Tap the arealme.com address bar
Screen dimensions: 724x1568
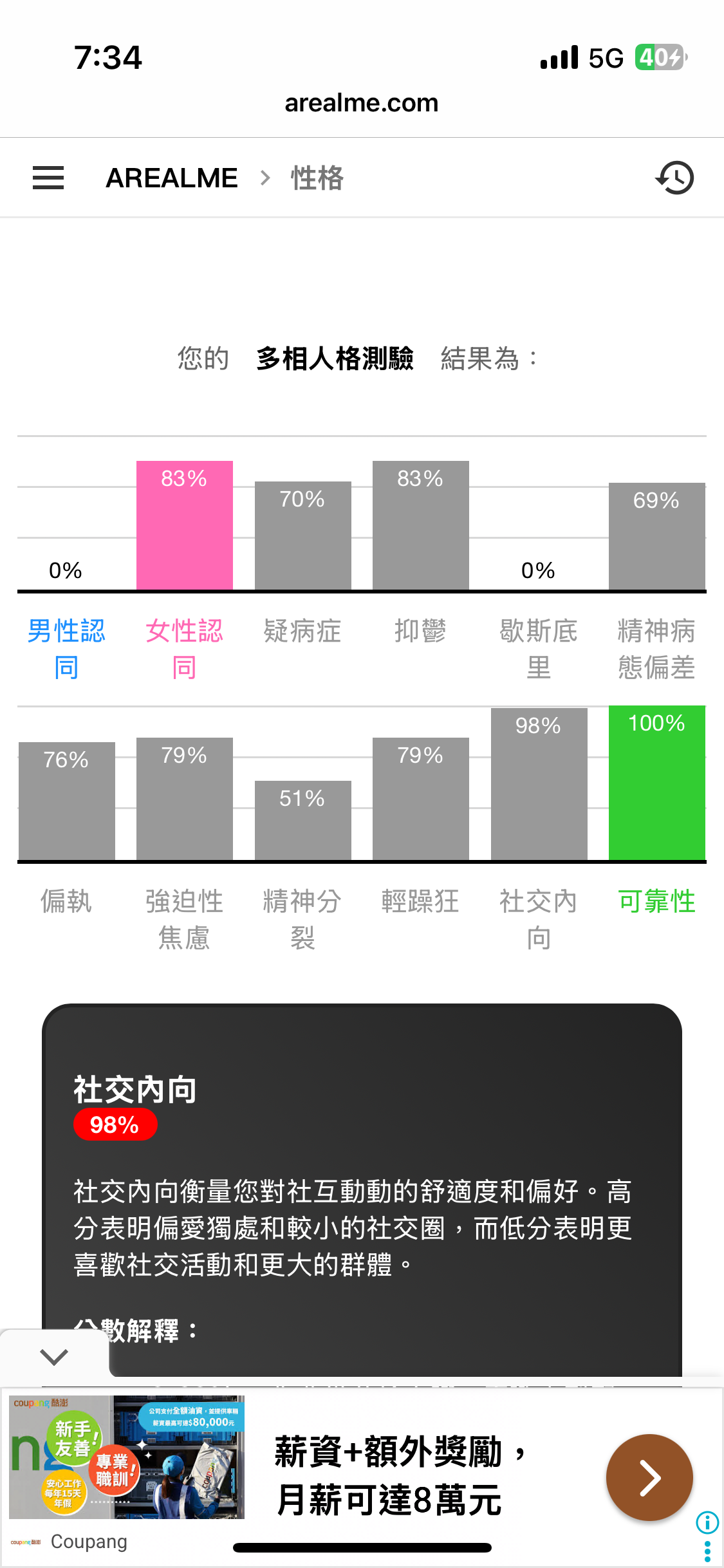[x=362, y=103]
